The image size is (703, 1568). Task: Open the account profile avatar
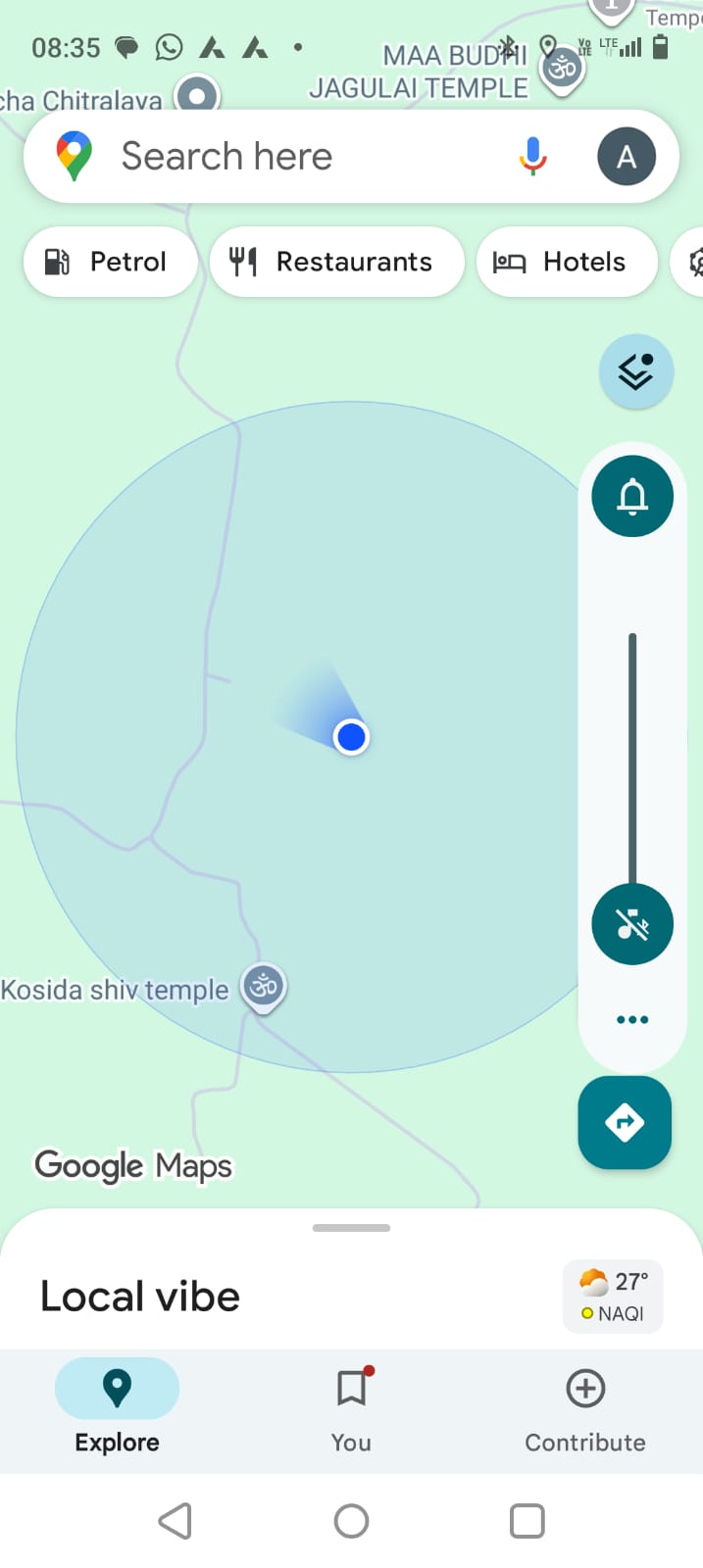click(x=627, y=157)
